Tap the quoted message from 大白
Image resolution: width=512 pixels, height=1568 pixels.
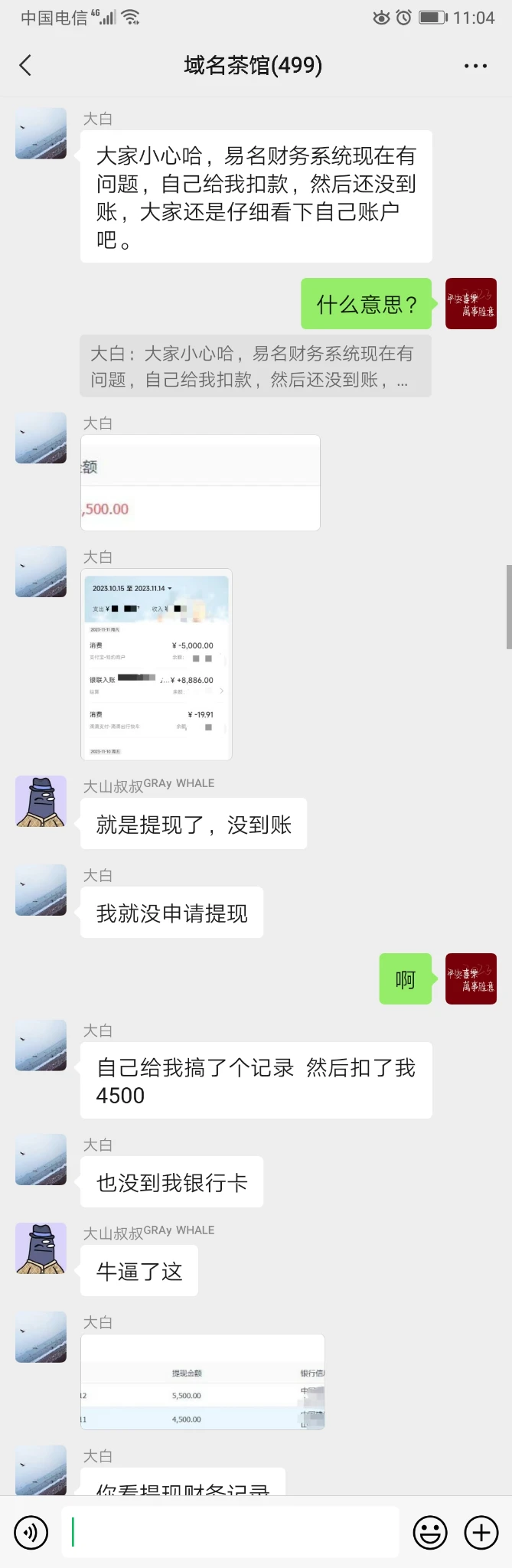click(x=255, y=366)
